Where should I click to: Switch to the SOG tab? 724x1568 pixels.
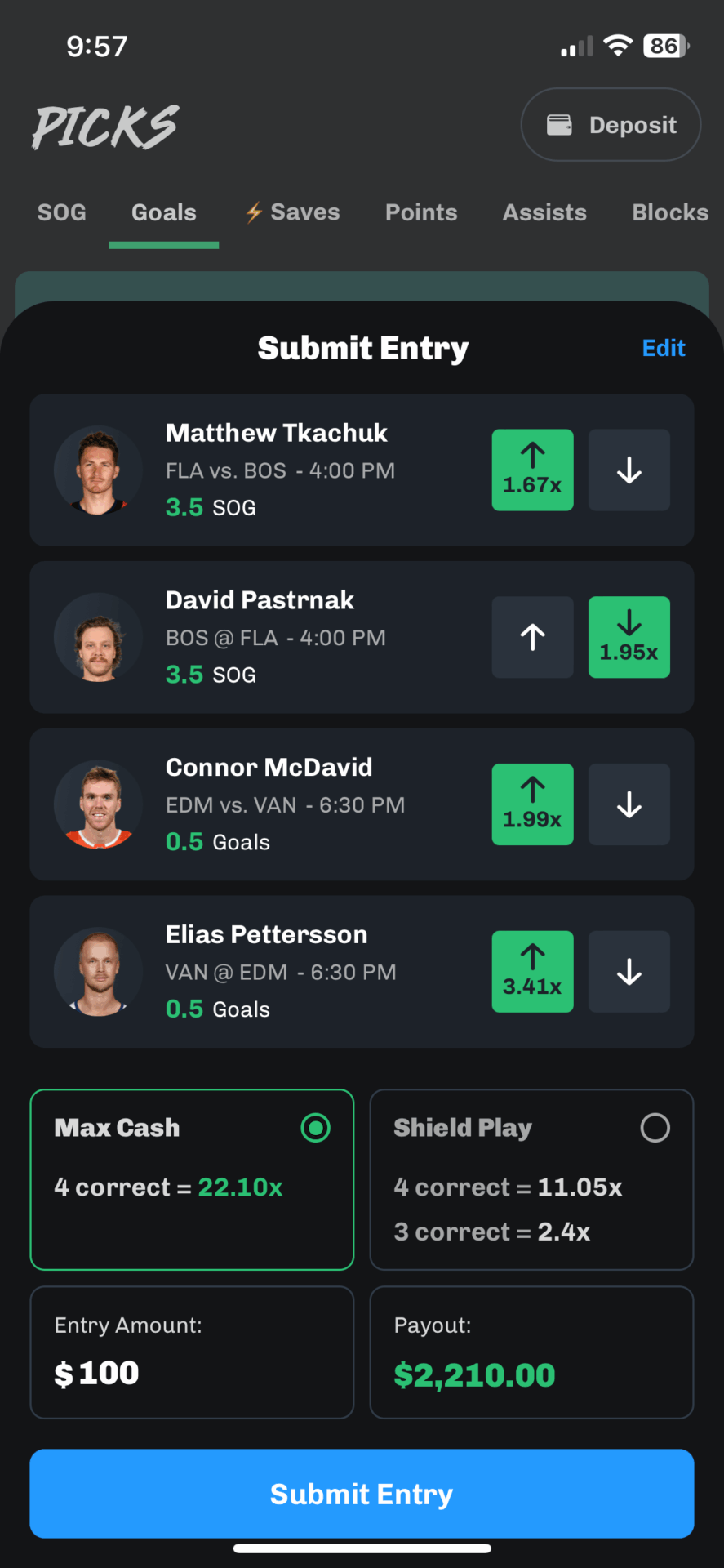coord(62,212)
